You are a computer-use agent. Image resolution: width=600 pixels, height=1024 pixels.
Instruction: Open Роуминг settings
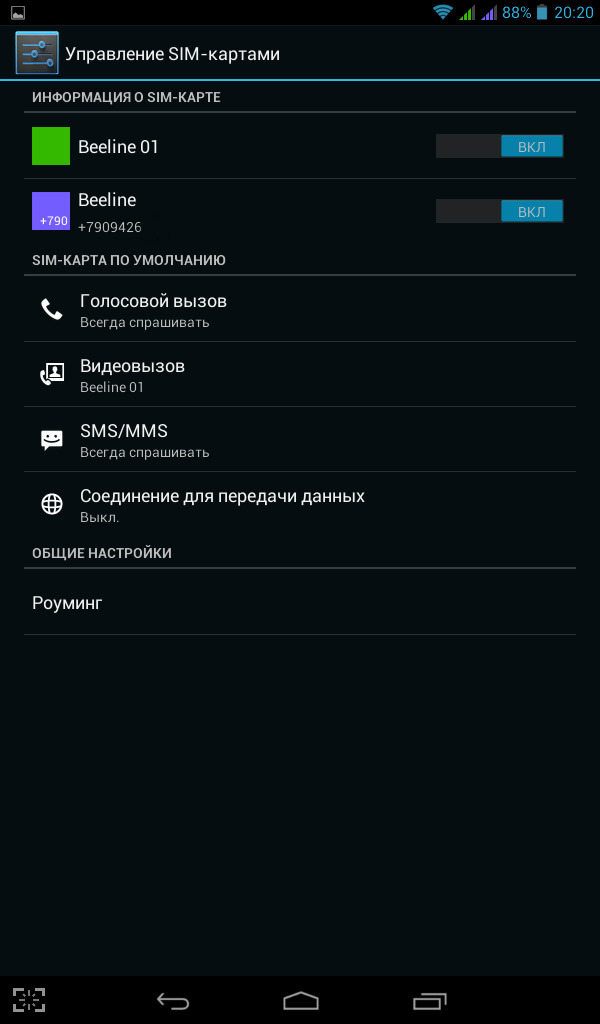[x=300, y=602]
